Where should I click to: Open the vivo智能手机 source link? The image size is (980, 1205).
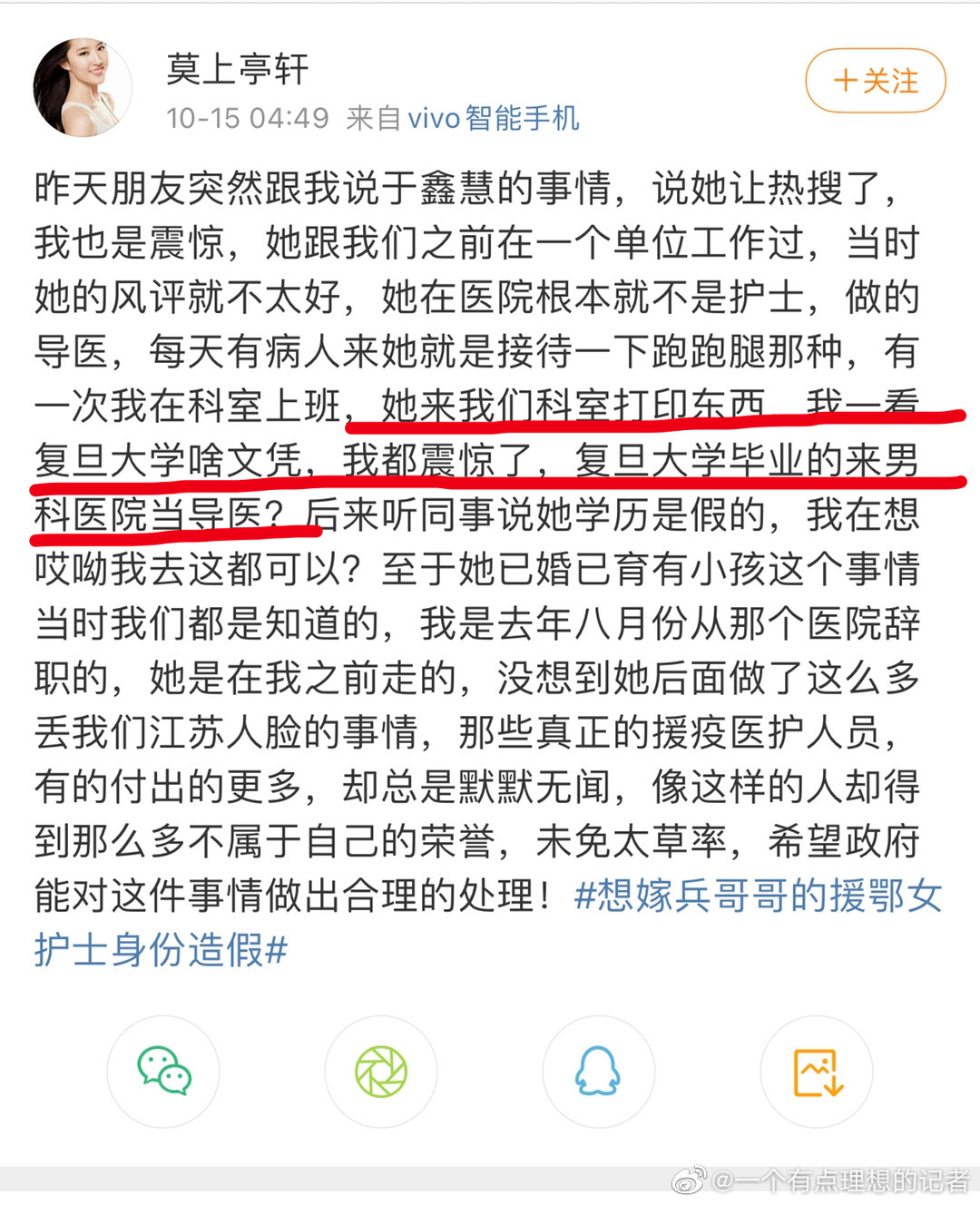493,118
